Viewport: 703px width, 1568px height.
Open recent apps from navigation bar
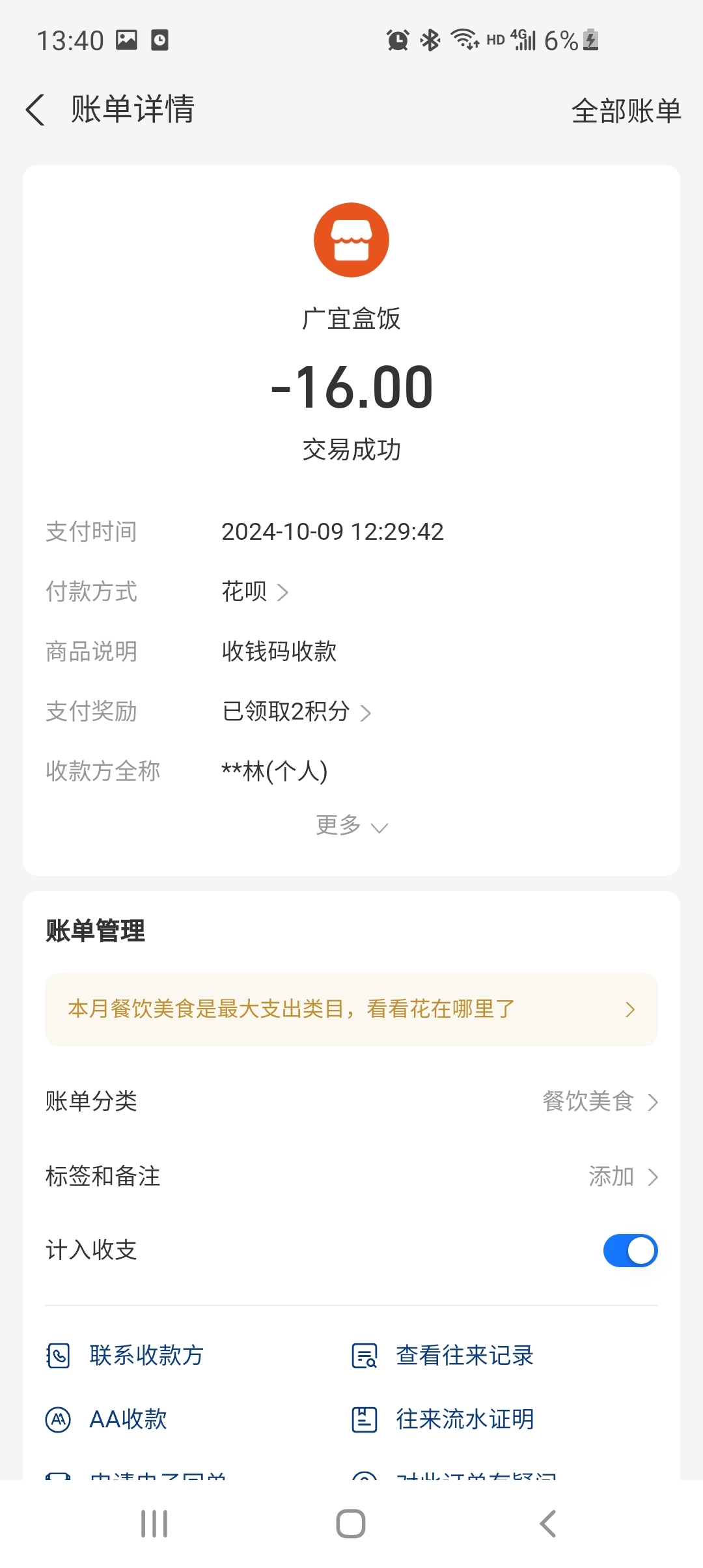pos(154,1524)
